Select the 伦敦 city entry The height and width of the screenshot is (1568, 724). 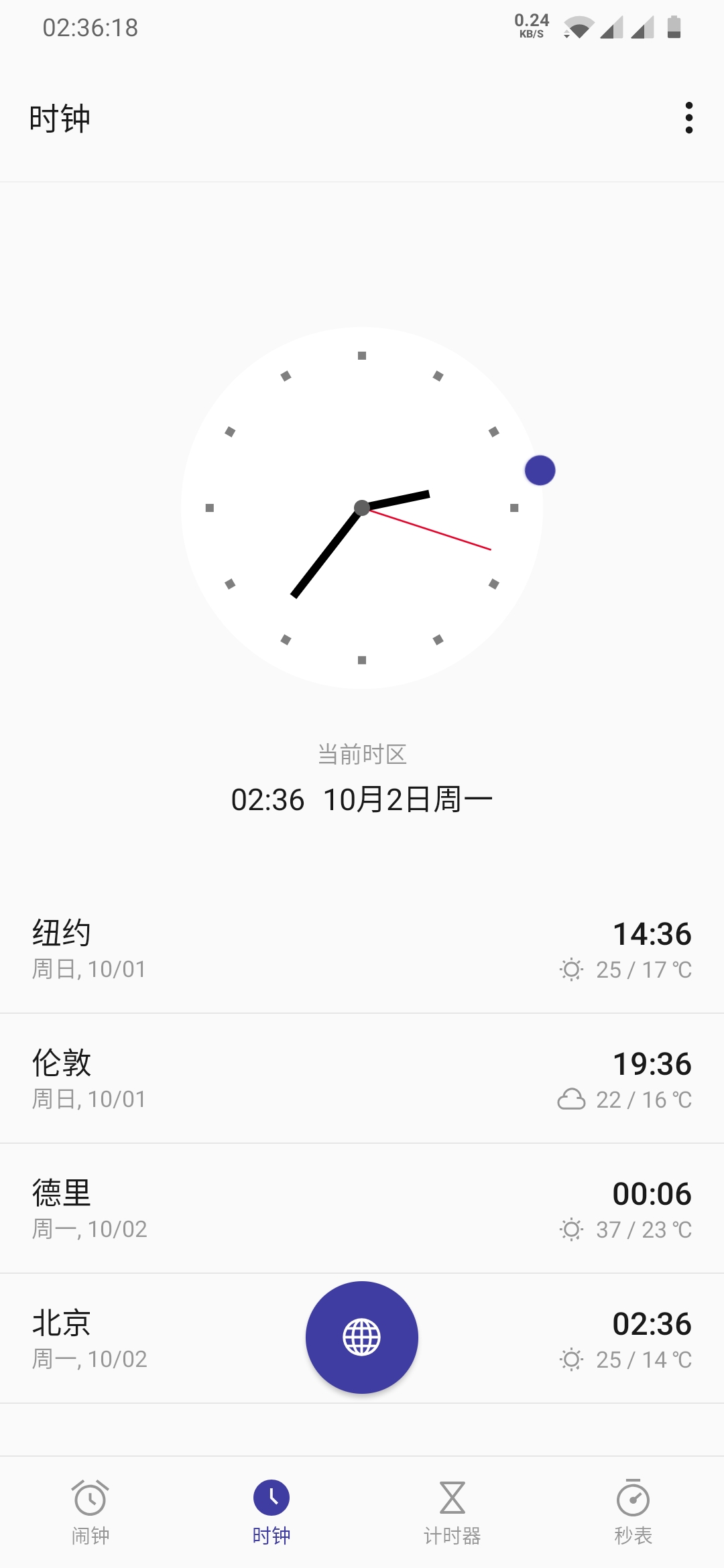pyautogui.click(x=362, y=1079)
